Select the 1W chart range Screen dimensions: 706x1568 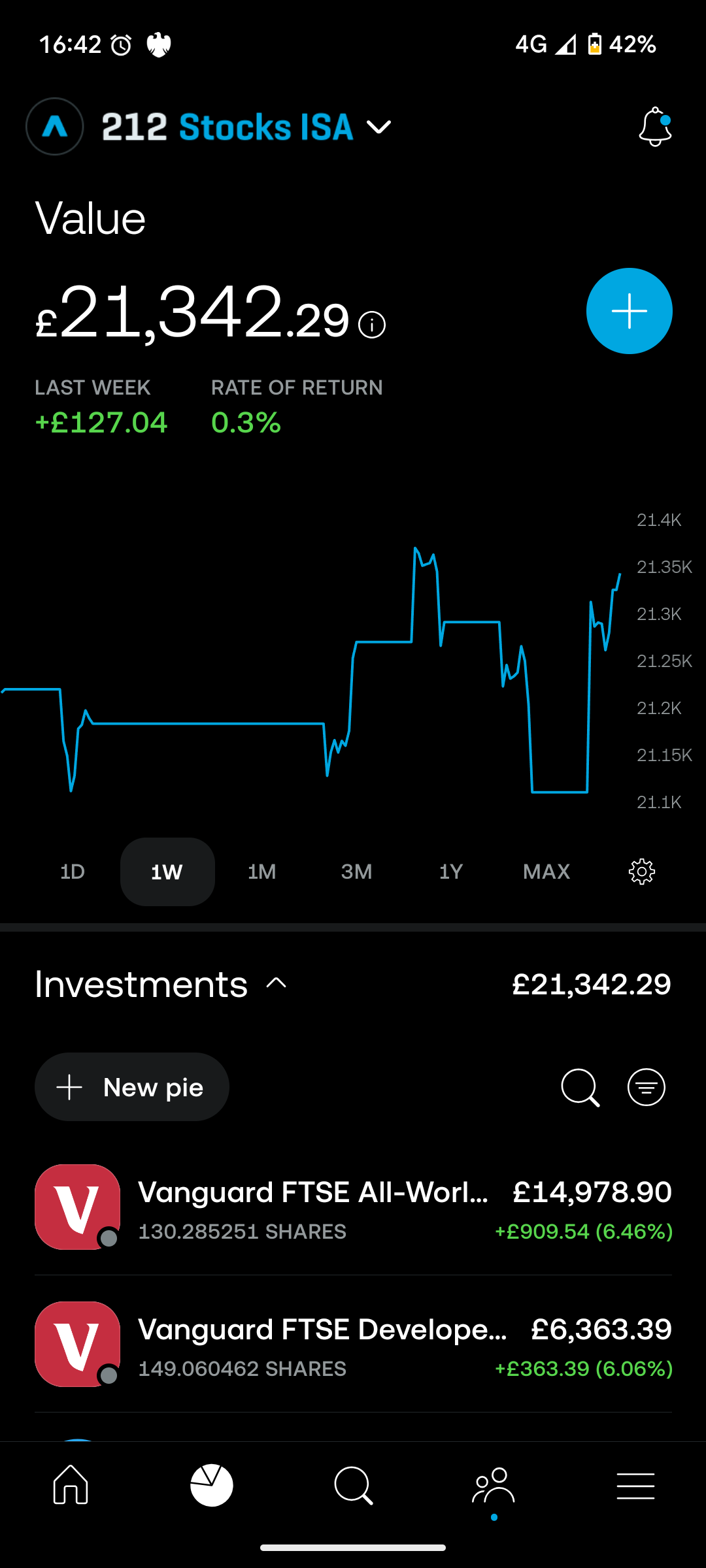[167, 872]
